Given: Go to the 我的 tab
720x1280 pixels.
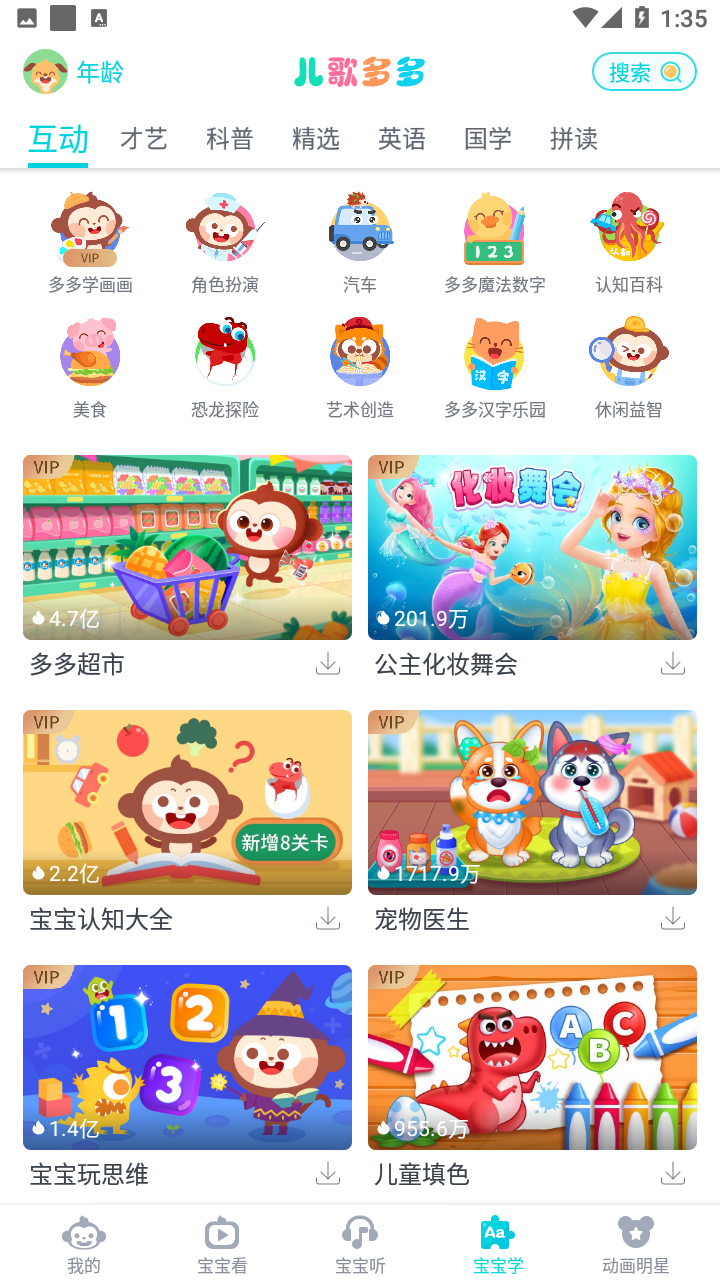Looking at the screenshot, I should (84, 1245).
